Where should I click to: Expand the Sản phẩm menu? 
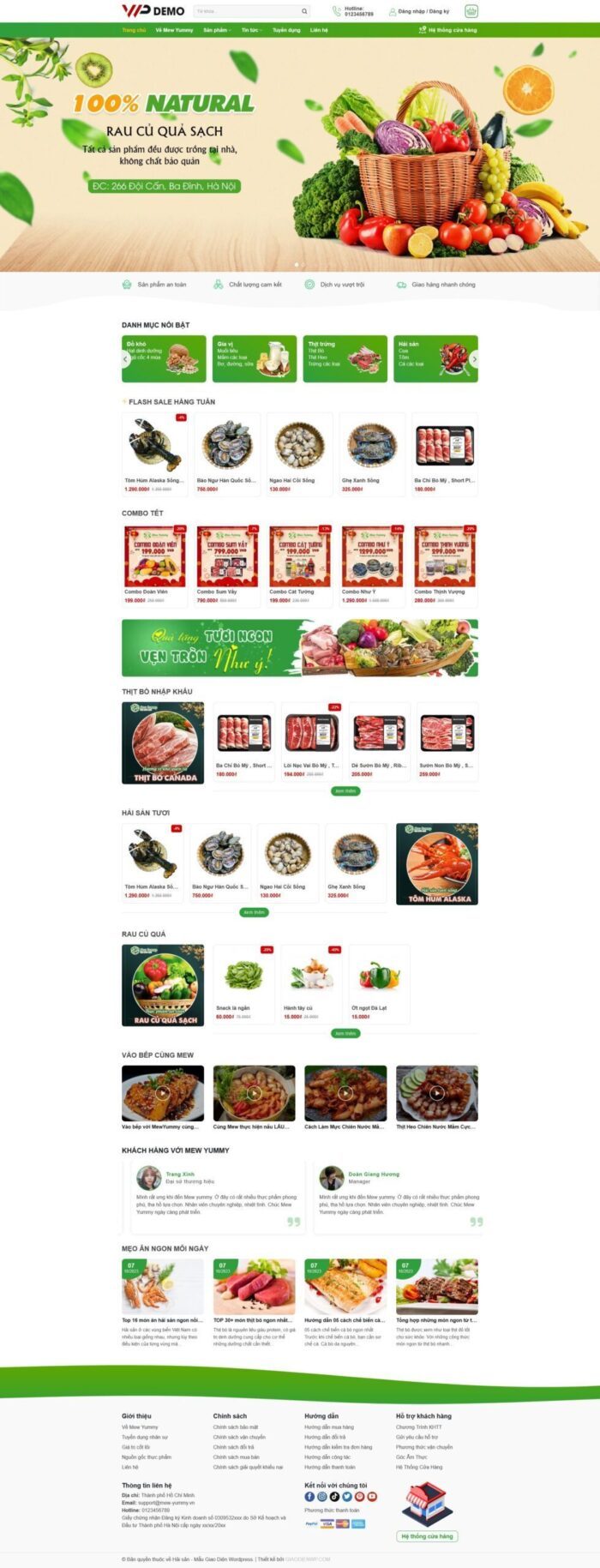tap(217, 30)
